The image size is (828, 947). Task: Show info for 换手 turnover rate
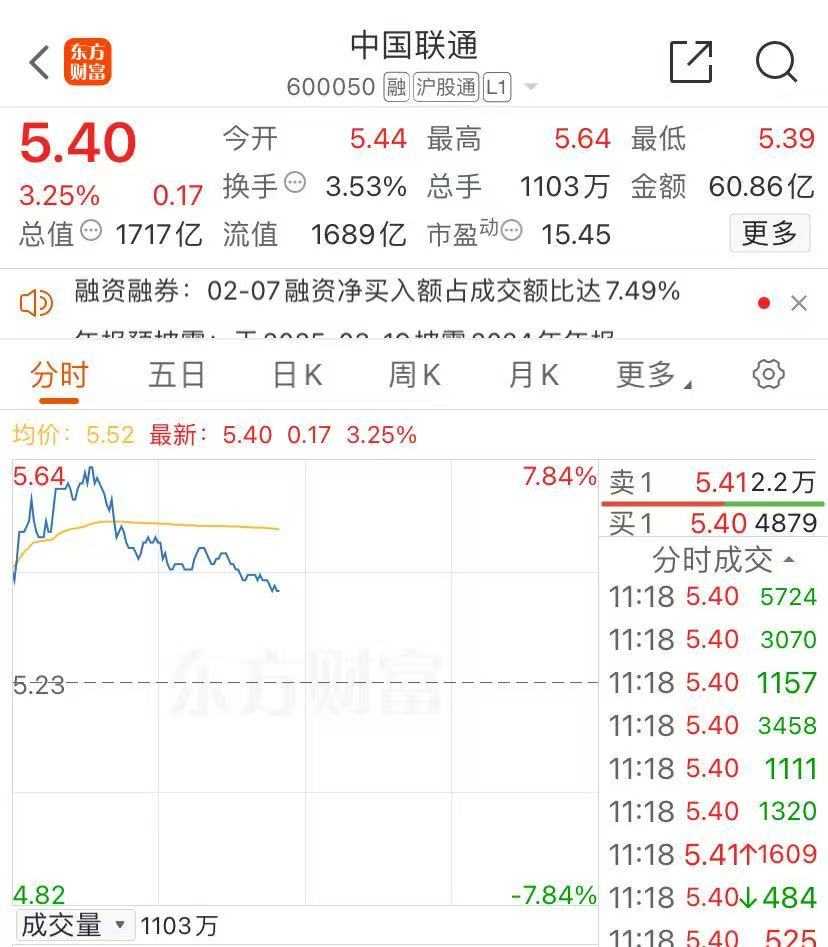pos(295,183)
